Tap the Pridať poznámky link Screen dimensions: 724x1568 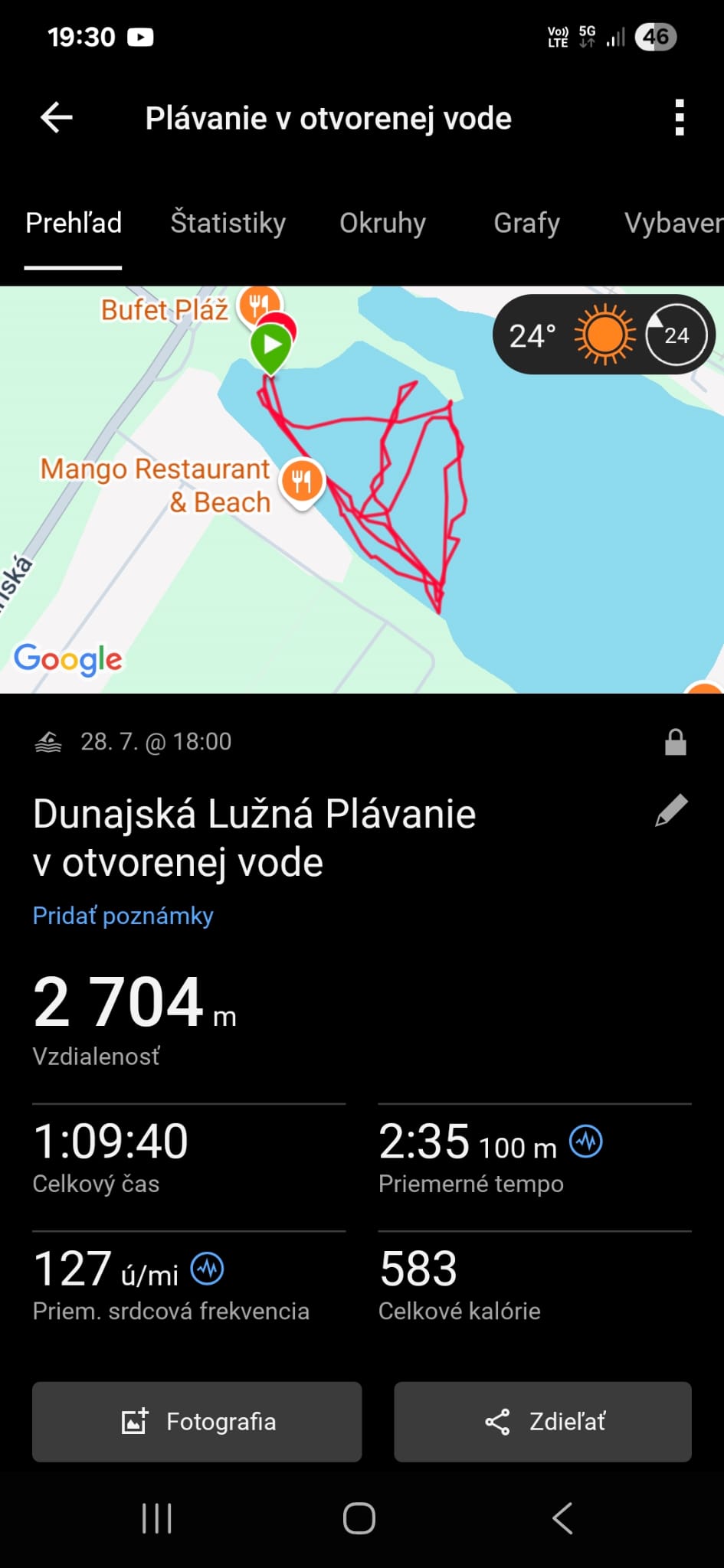click(123, 916)
